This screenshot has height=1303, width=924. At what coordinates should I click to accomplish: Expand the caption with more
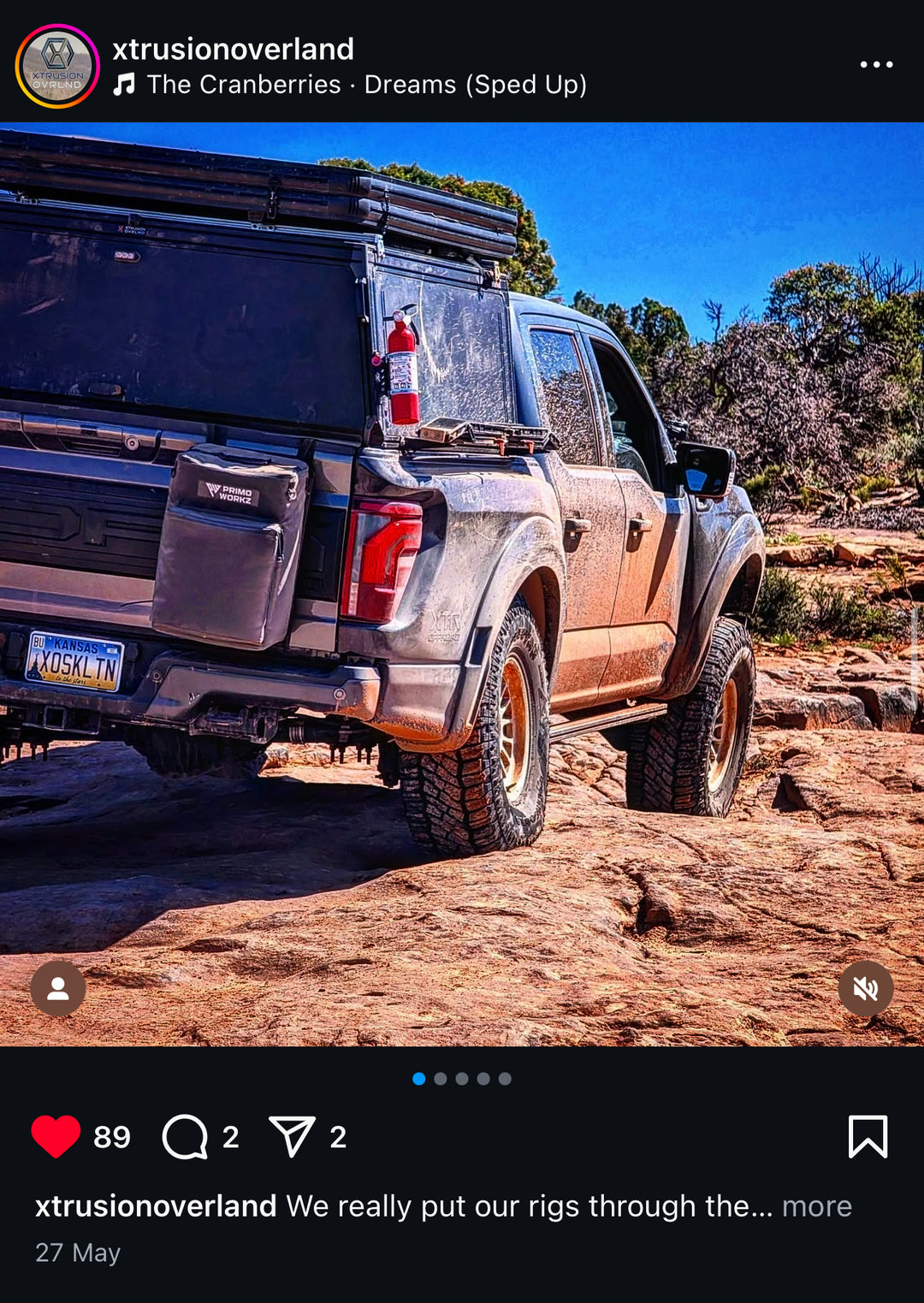[816, 1206]
